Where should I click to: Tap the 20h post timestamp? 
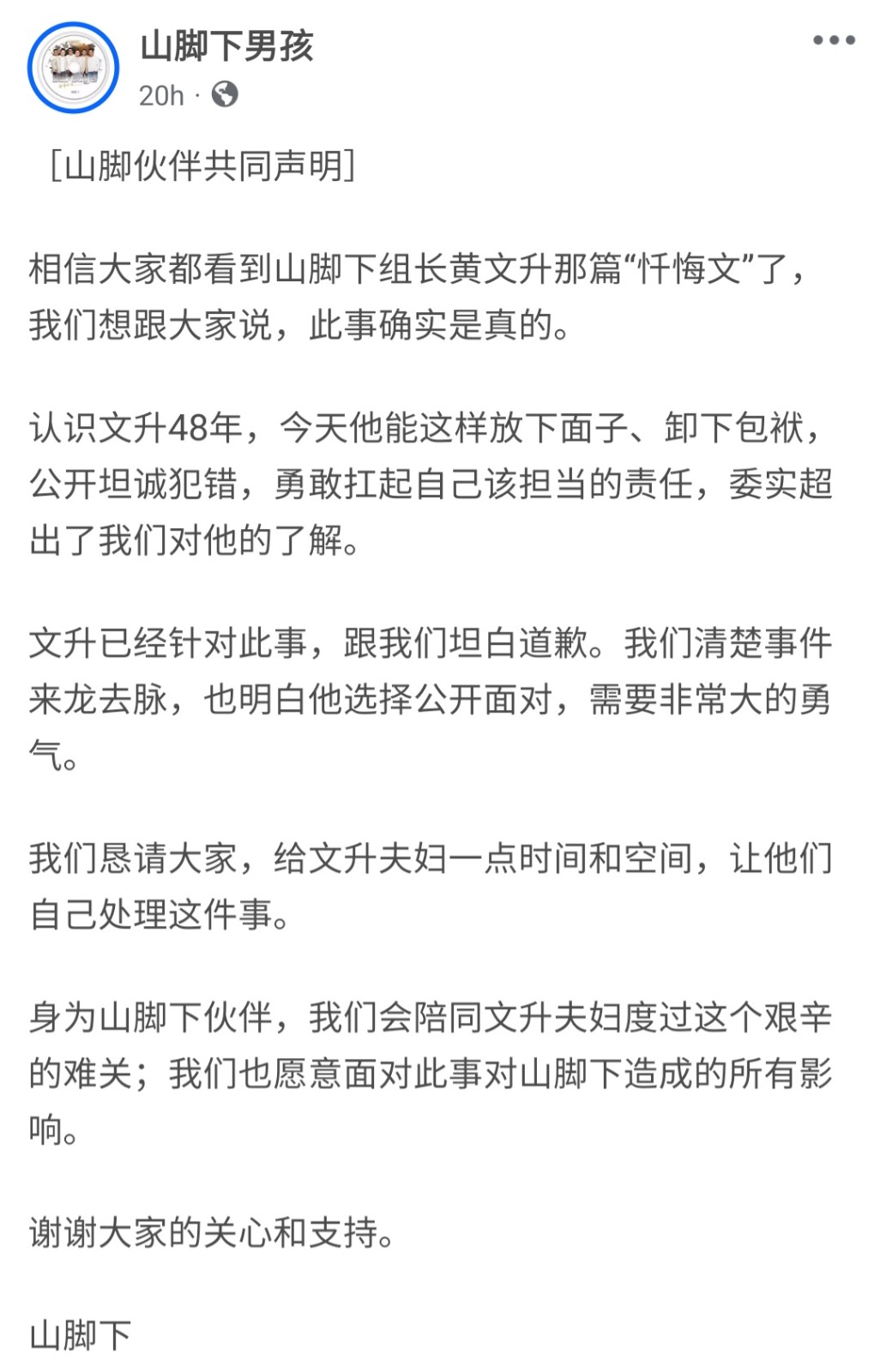pyautogui.click(x=161, y=95)
